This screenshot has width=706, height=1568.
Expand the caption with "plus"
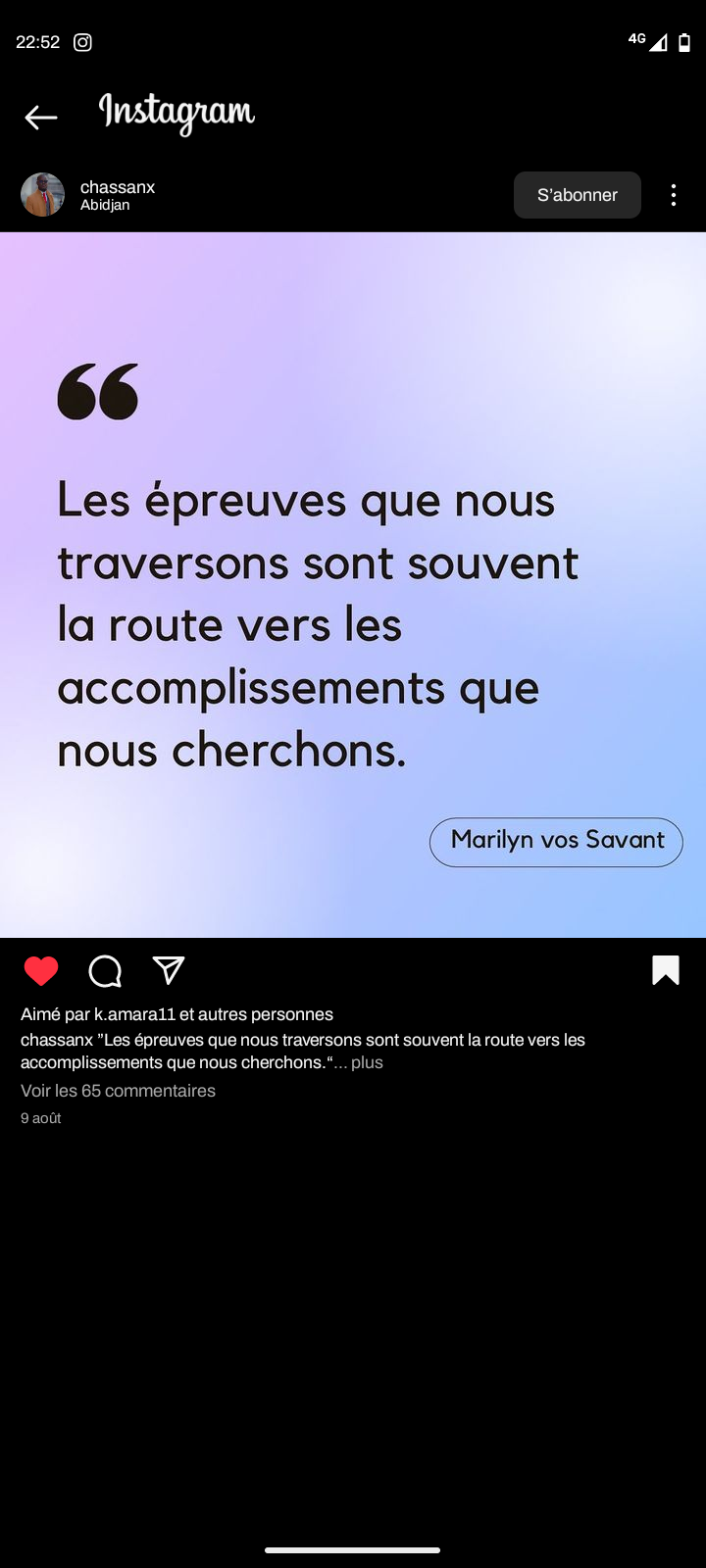pos(368,1062)
